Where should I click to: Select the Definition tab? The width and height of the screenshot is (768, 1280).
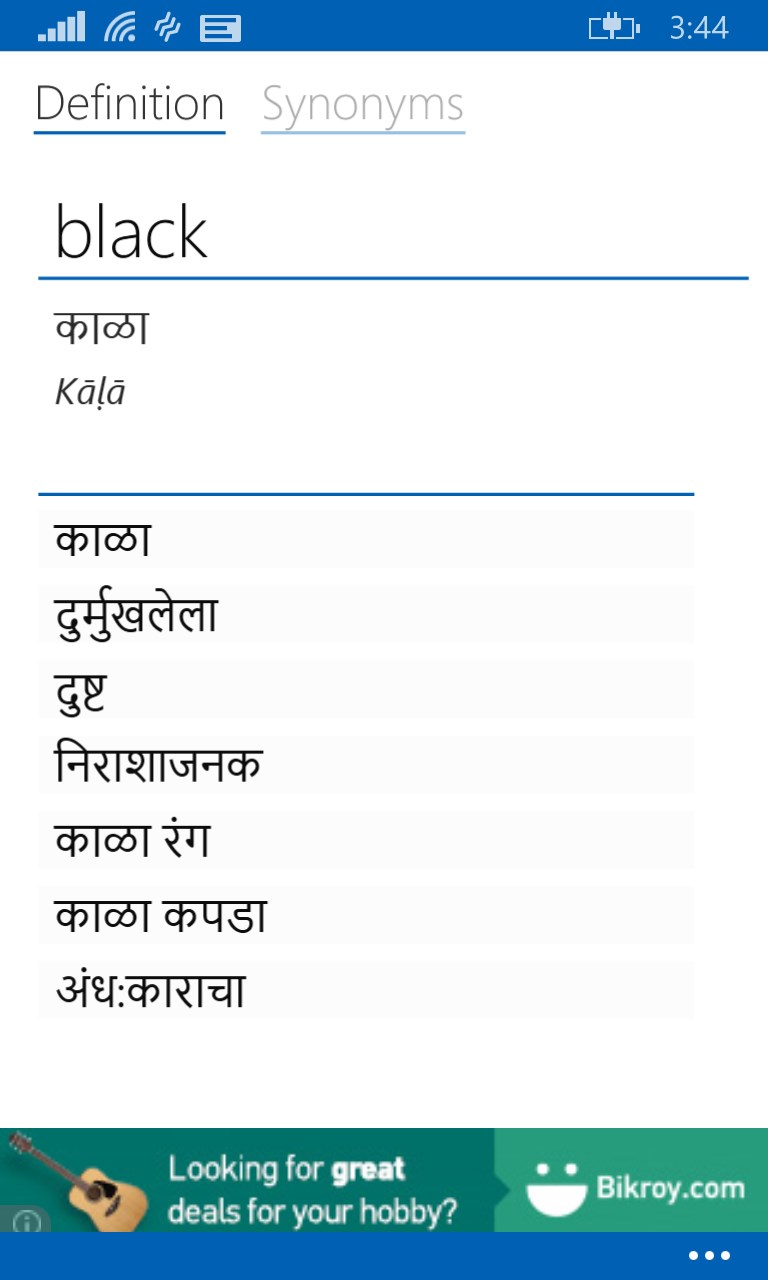pyautogui.click(x=130, y=105)
